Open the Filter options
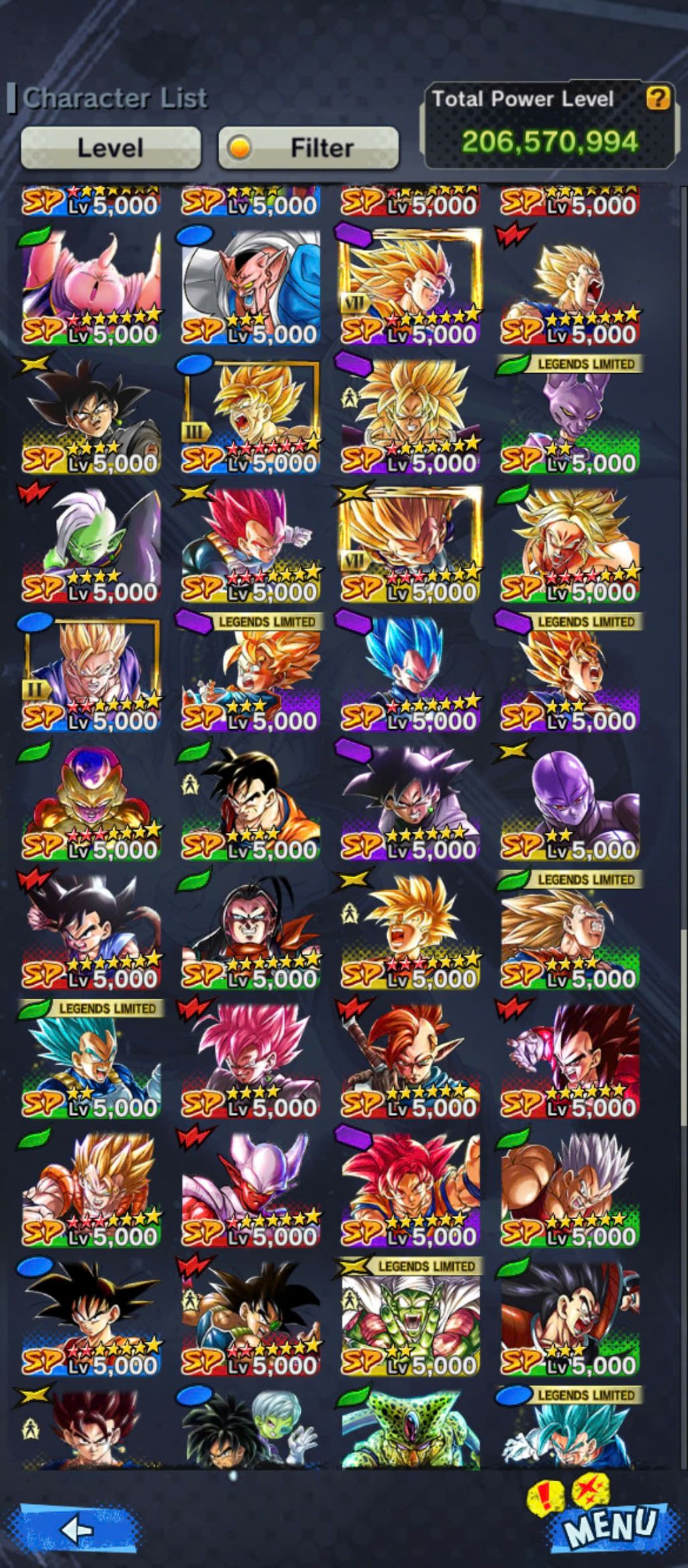Image resolution: width=688 pixels, height=1568 pixels. (309, 147)
